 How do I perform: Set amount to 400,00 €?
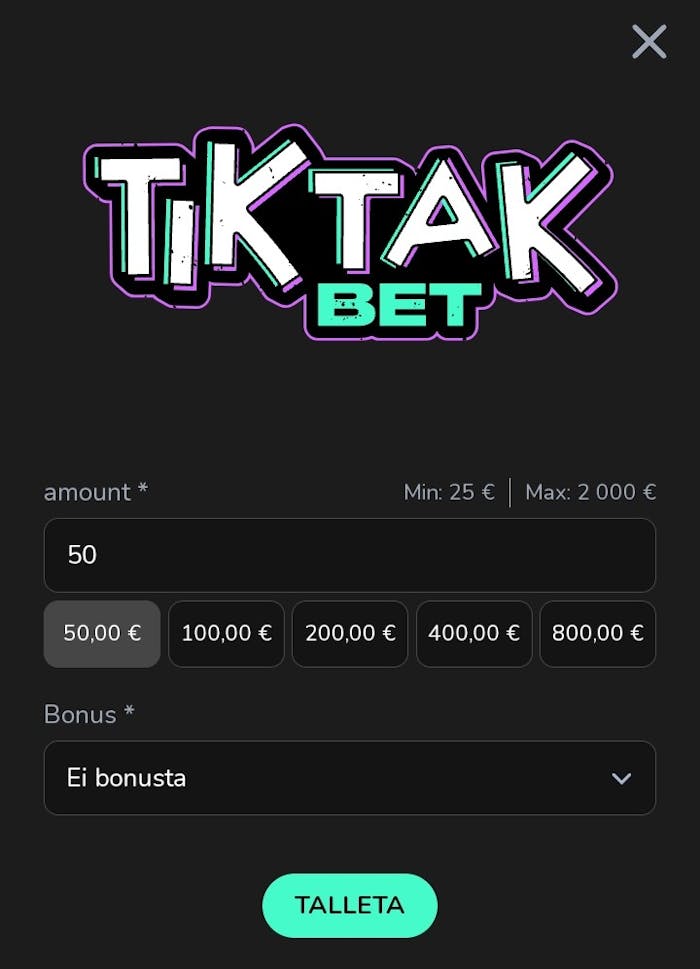click(x=474, y=633)
